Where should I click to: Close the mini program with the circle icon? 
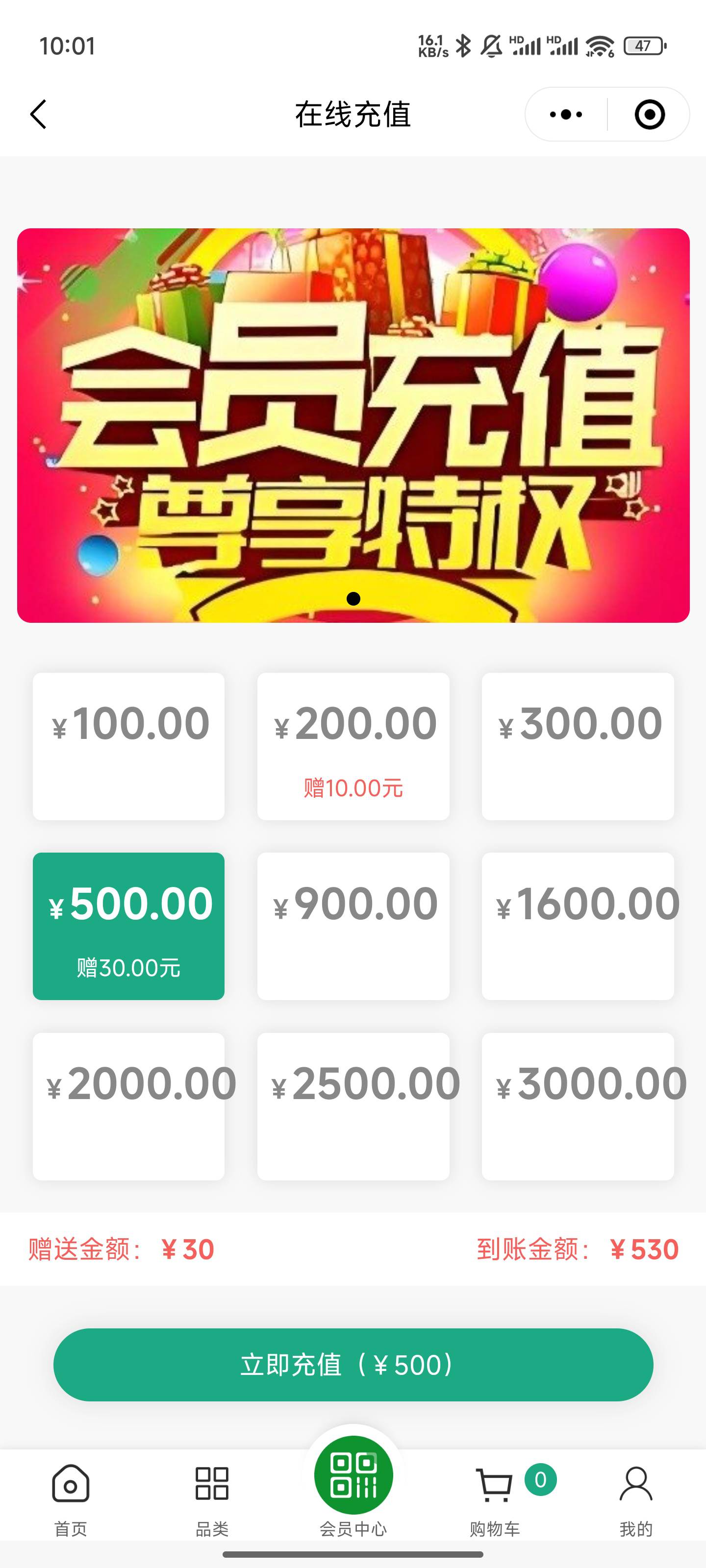649,115
